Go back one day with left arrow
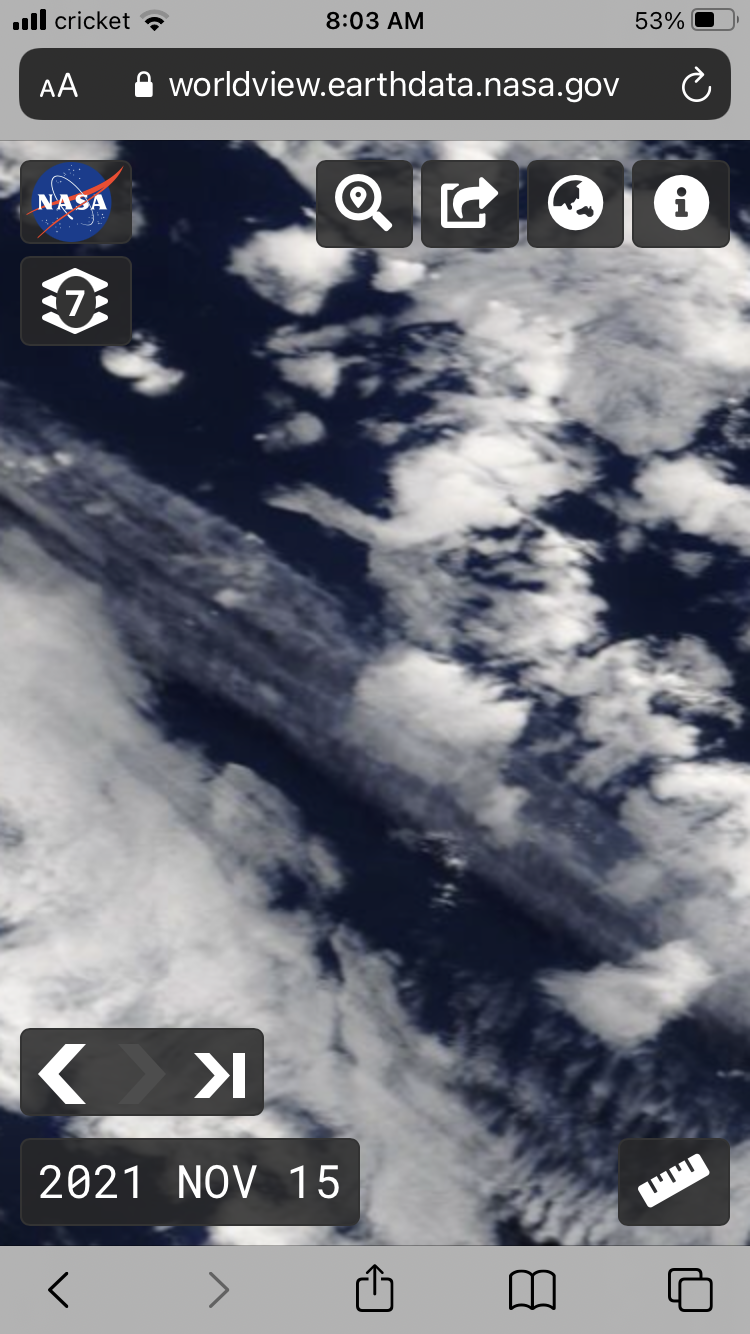The height and width of the screenshot is (1334, 750). (x=62, y=1073)
